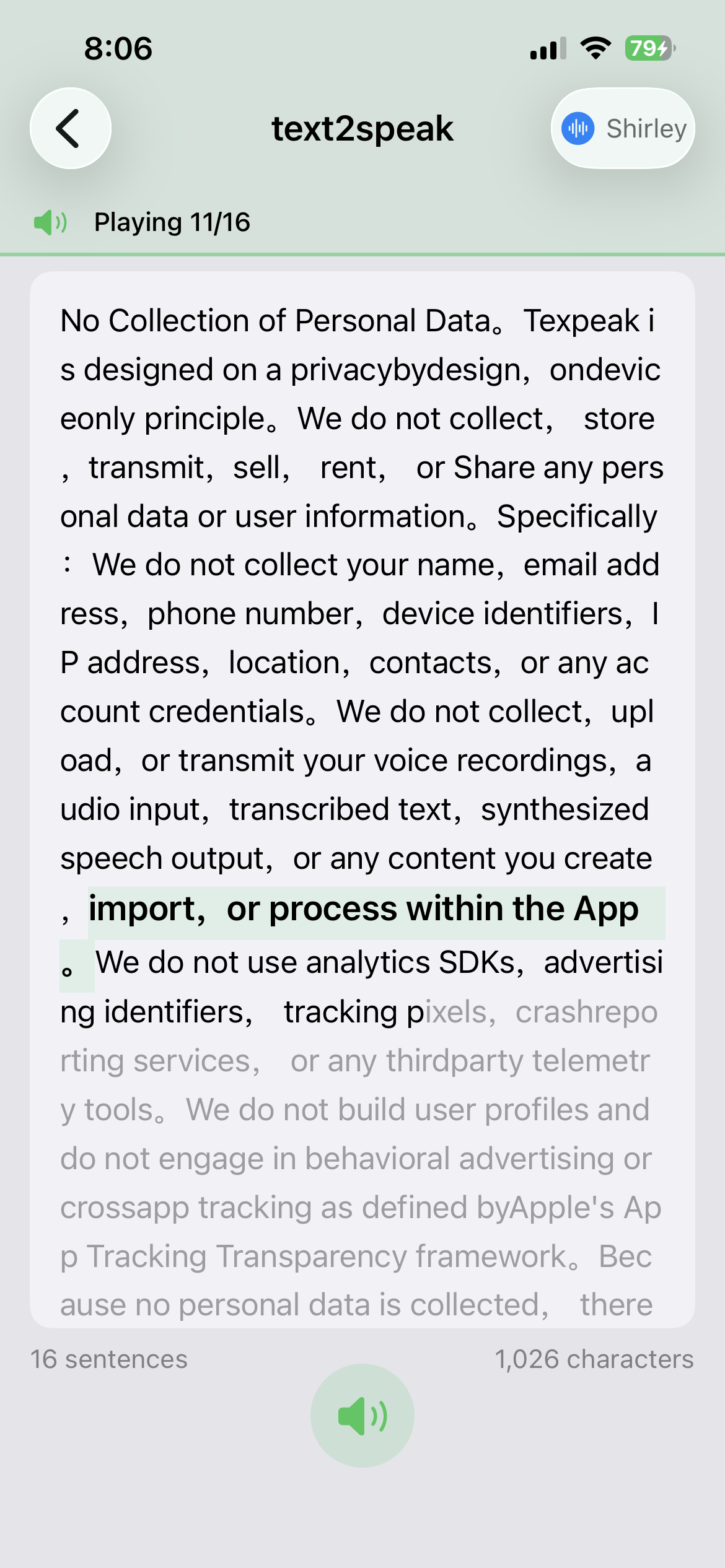Screen dimensions: 725x1568
Task: Tap the Wi-Fi icon in the status bar
Action: pyautogui.click(x=595, y=46)
